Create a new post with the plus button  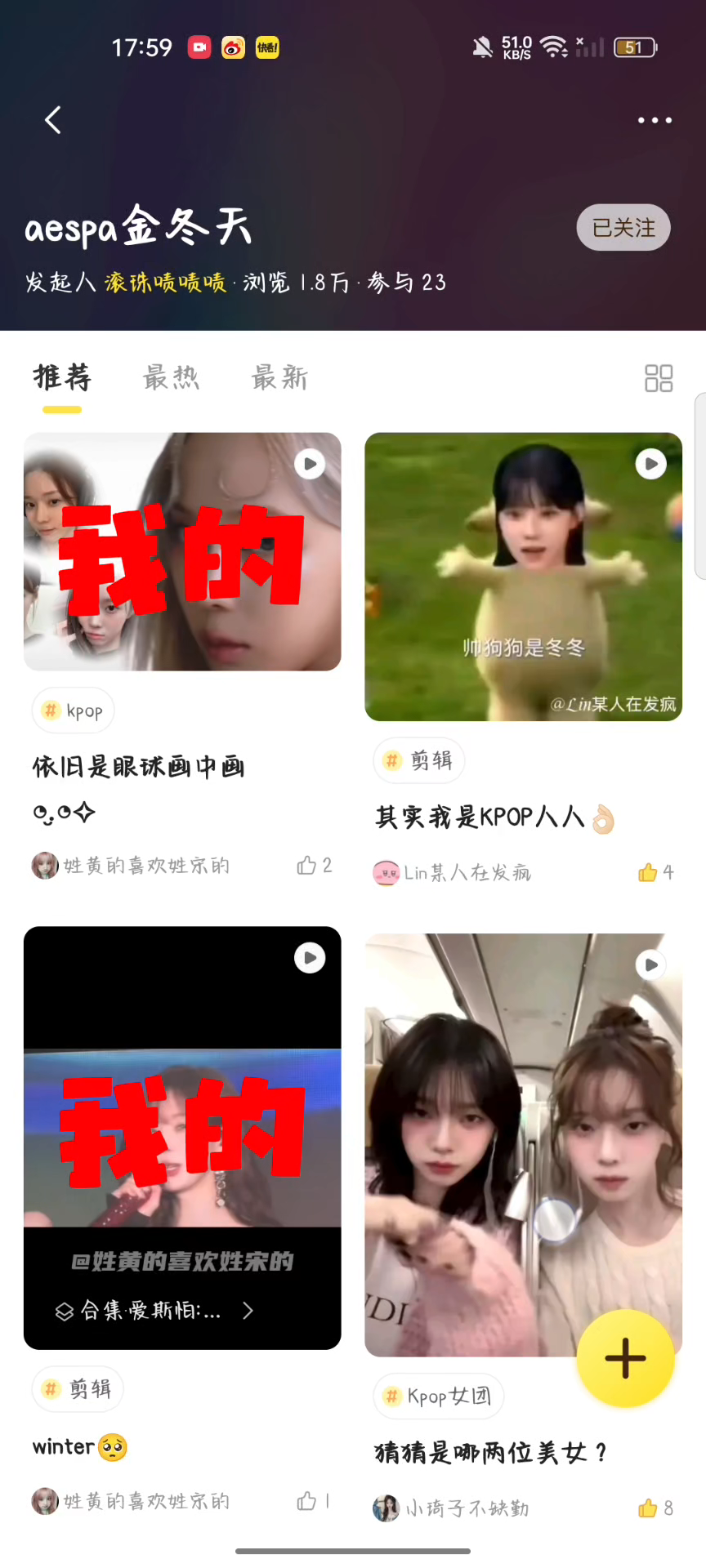pos(625,1358)
